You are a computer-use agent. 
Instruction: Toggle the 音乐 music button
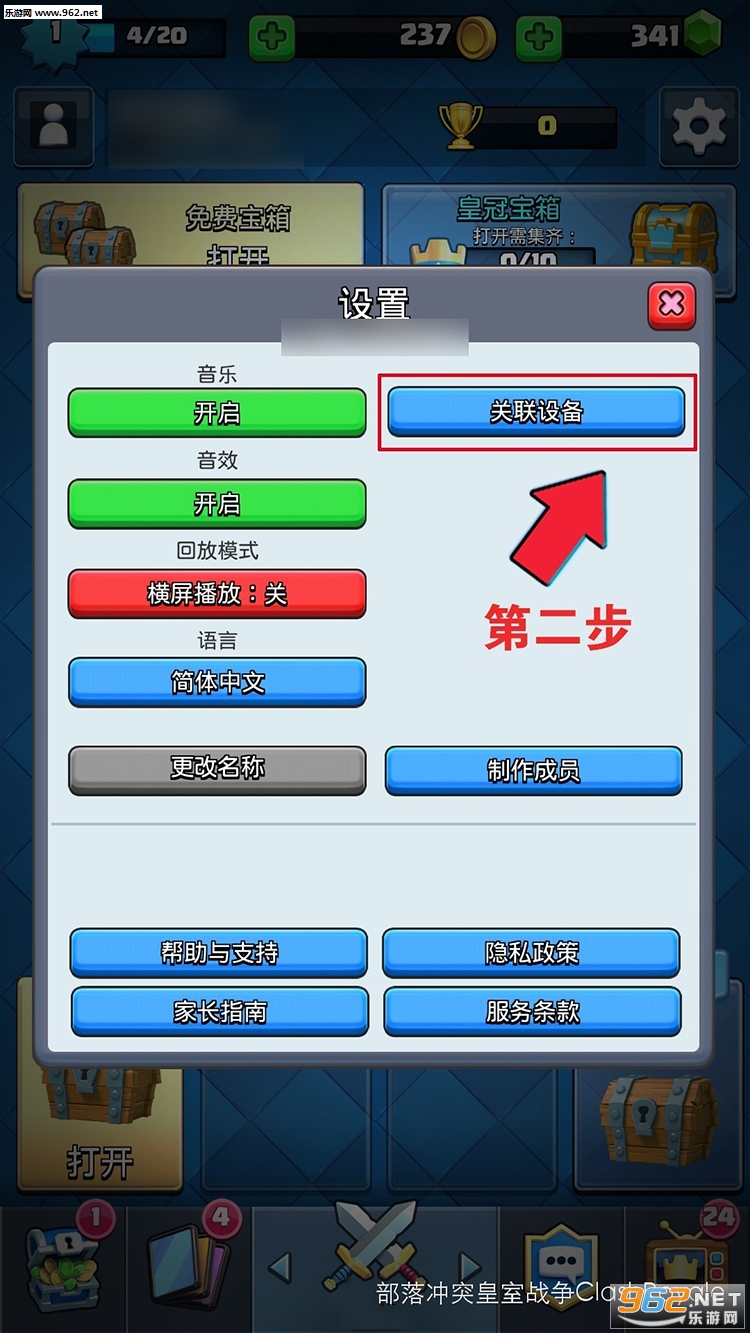(x=217, y=412)
